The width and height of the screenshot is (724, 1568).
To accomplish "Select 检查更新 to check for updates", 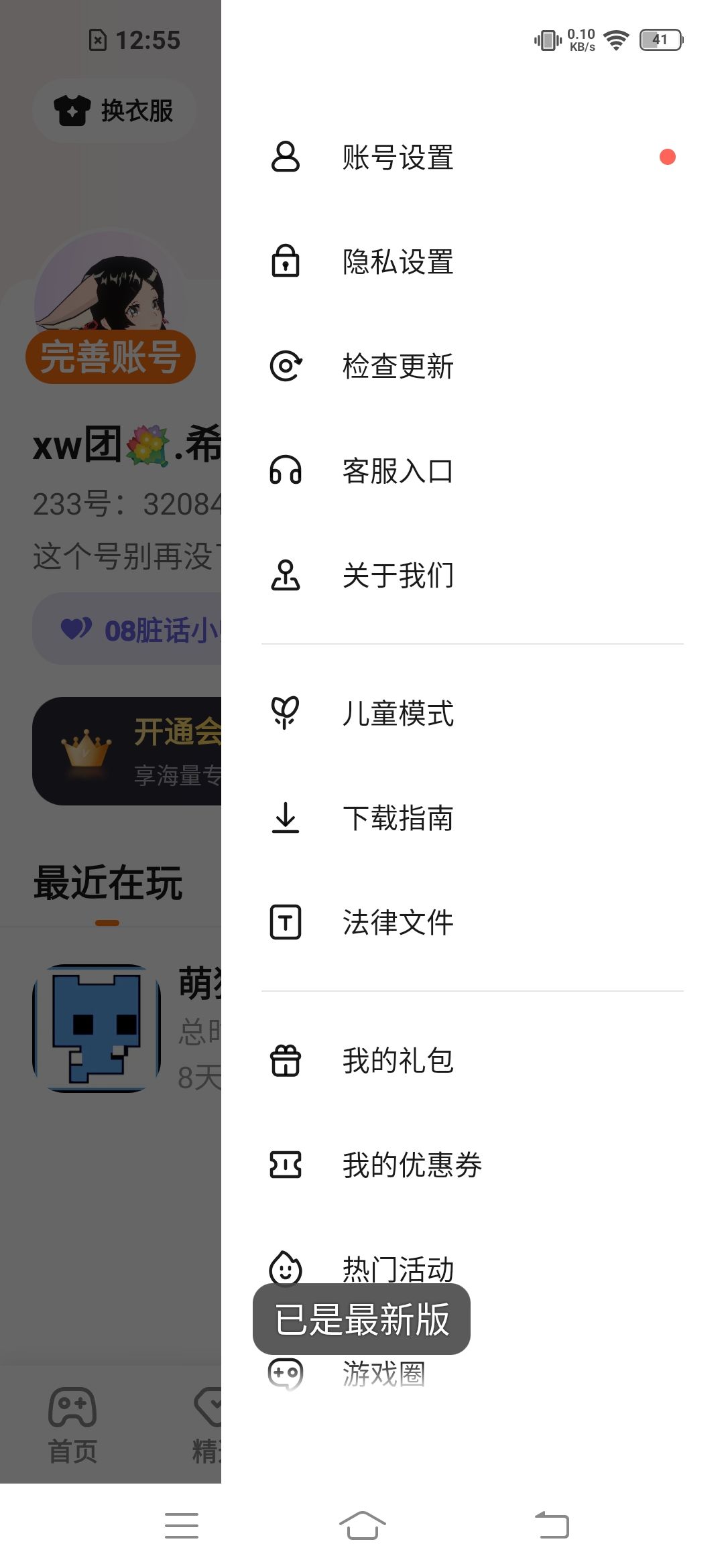I will pyautogui.click(x=398, y=367).
